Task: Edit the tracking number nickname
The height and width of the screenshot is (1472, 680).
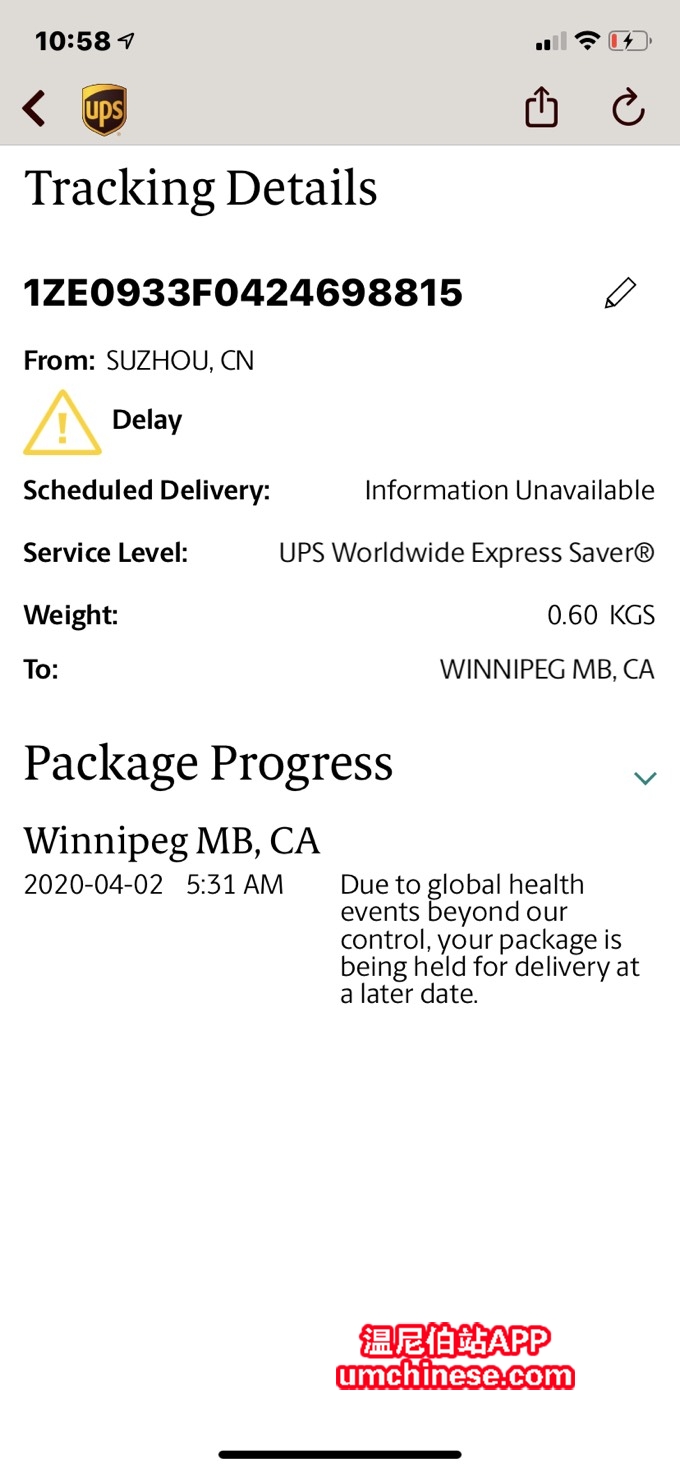Action: coord(620,294)
